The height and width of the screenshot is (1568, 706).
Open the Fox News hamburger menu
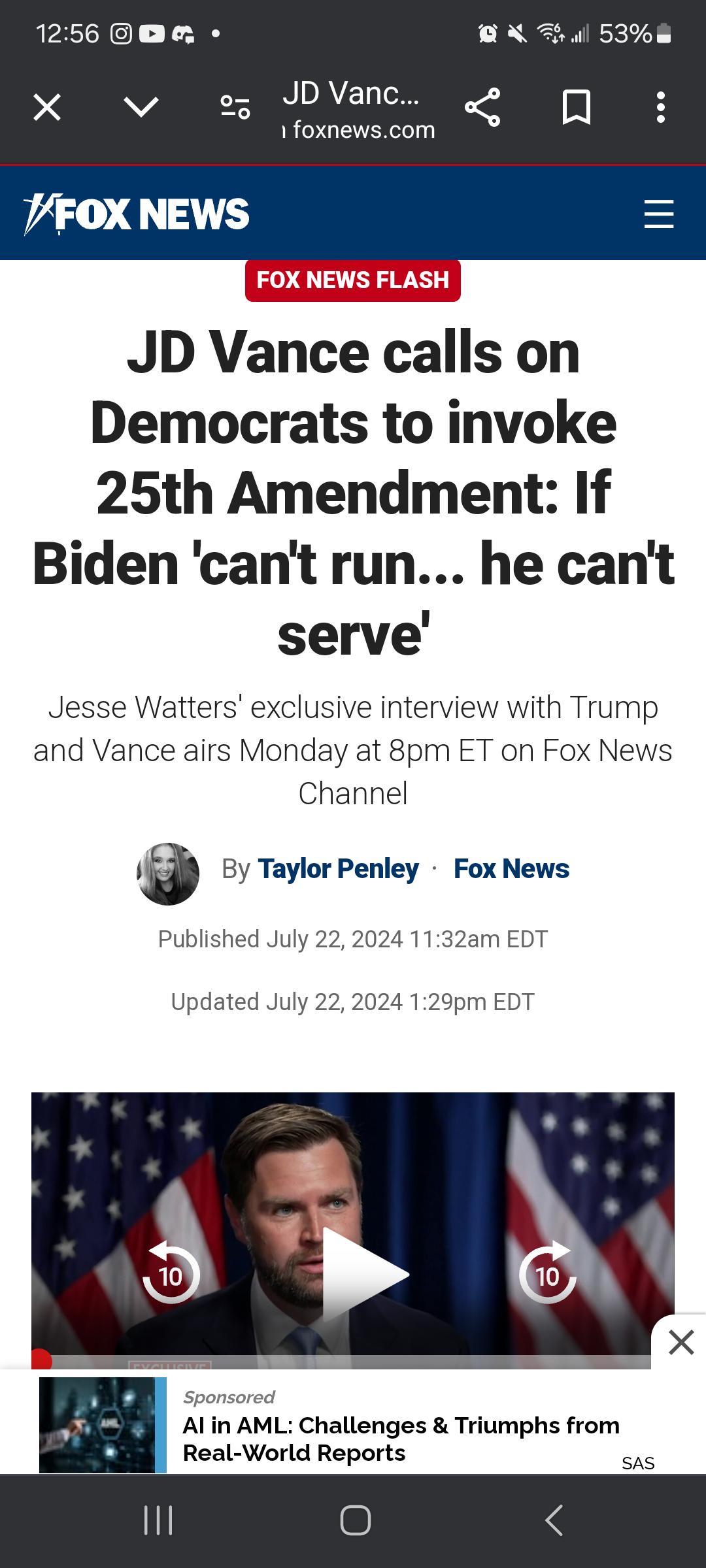658,214
